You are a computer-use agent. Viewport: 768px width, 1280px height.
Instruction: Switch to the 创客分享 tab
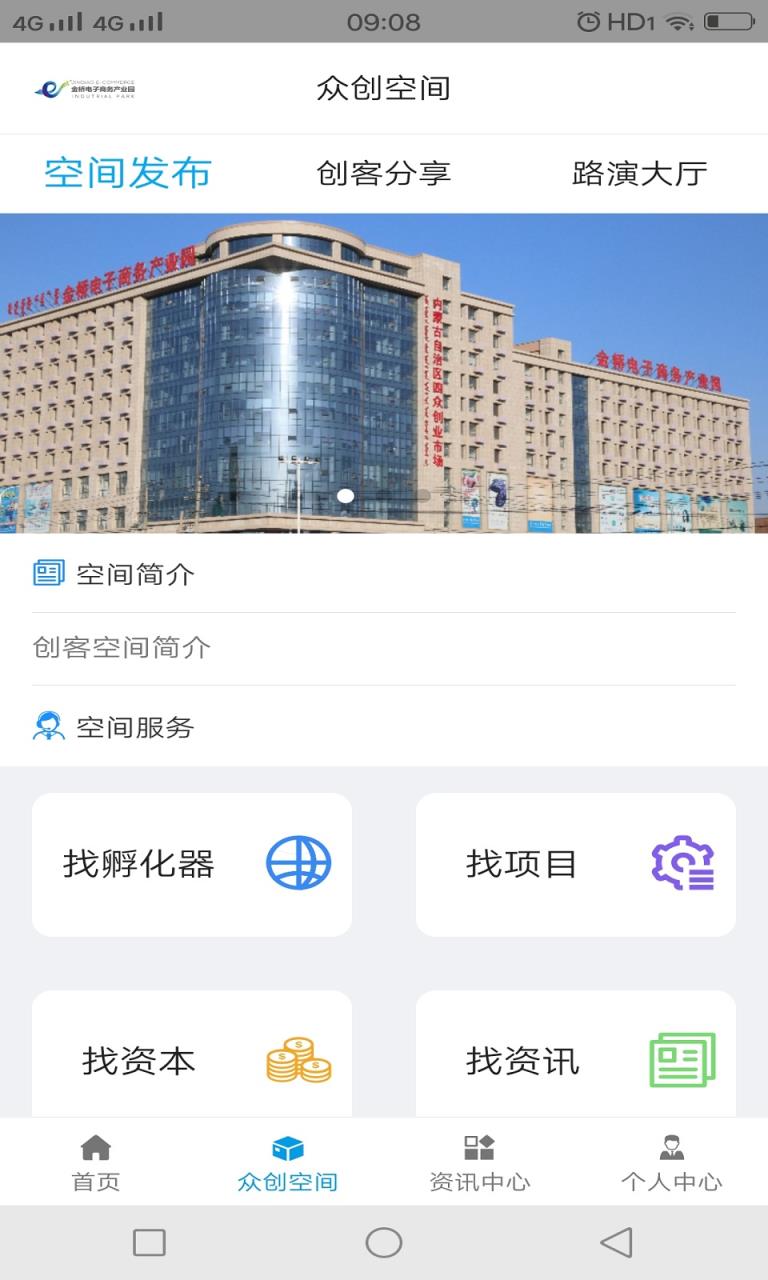(384, 172)
